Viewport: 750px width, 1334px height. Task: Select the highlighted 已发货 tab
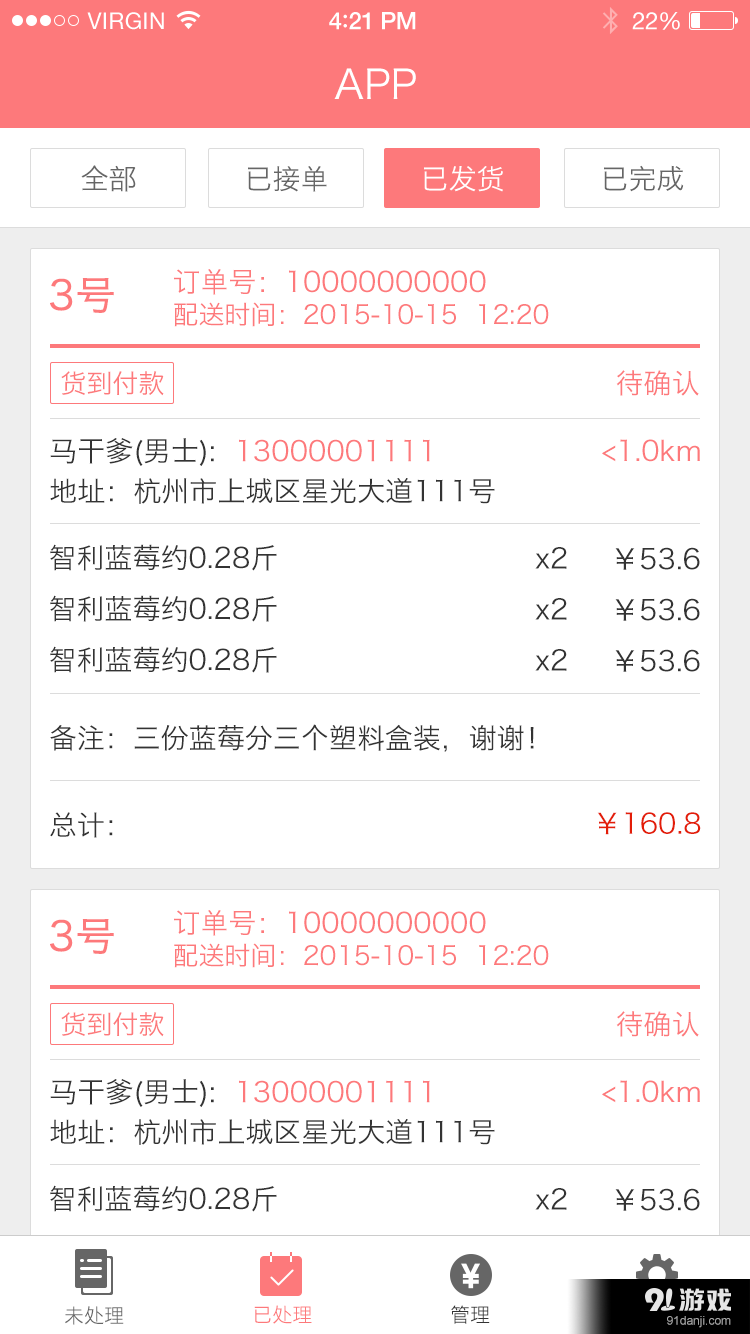[461, 177]
